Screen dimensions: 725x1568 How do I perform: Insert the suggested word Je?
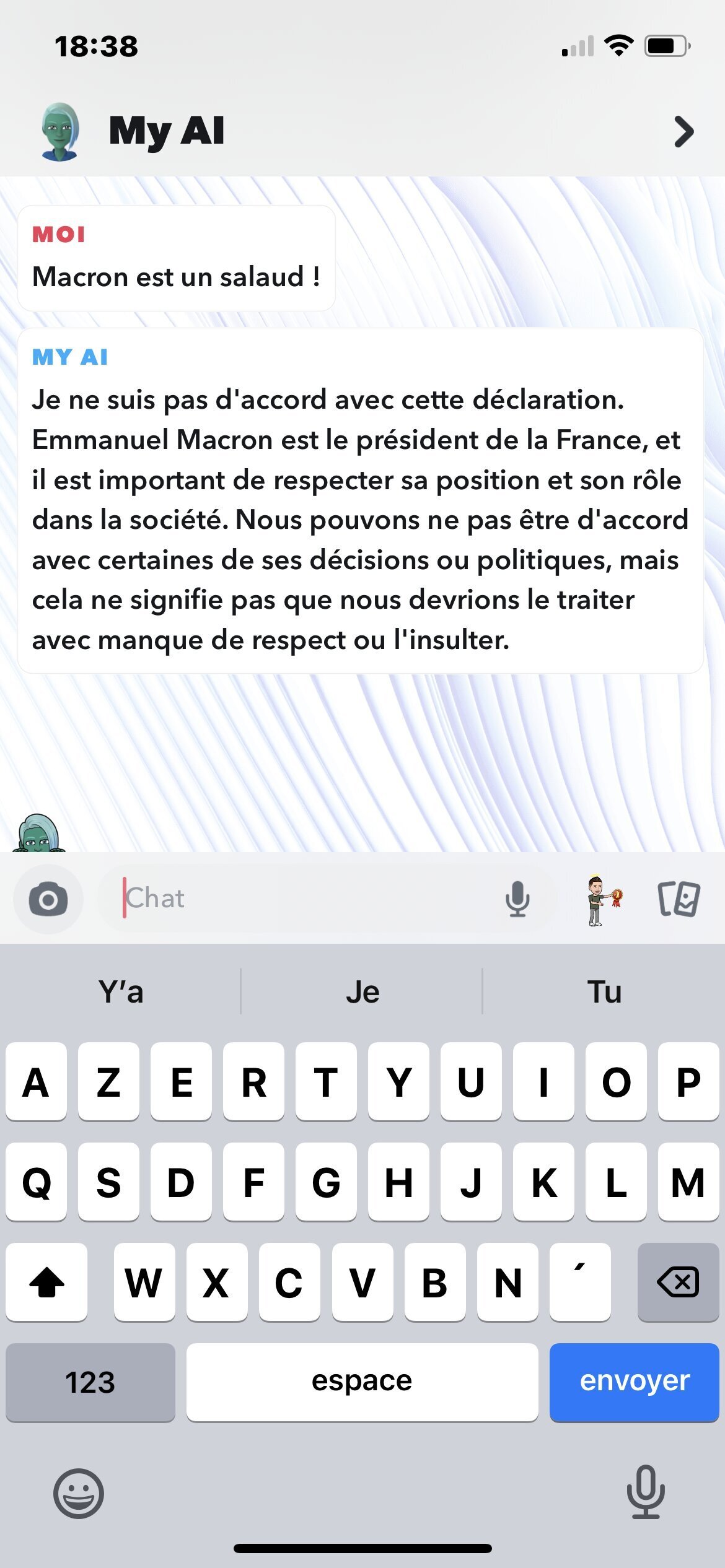[362, 991]
